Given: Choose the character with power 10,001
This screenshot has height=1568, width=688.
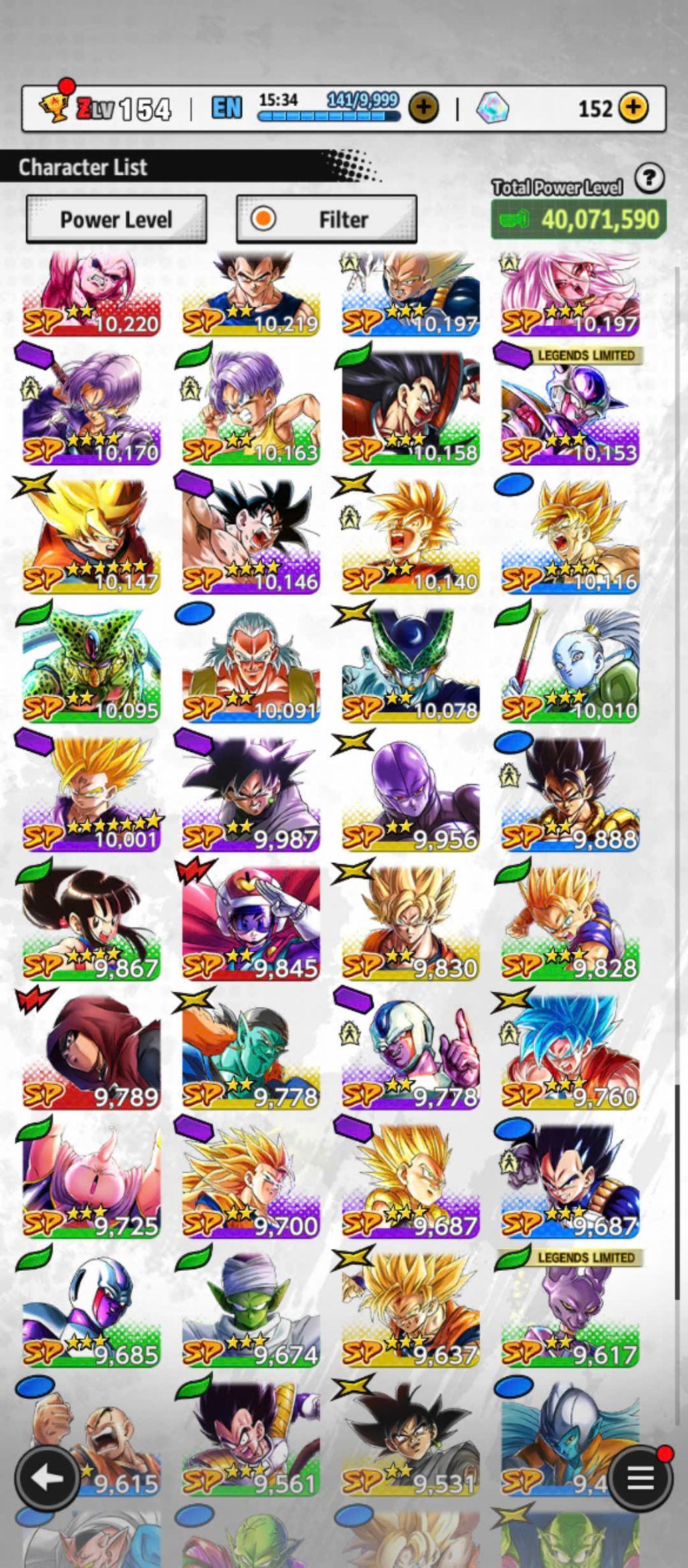Looking at the screenshot, I should (x=91, y=793).
